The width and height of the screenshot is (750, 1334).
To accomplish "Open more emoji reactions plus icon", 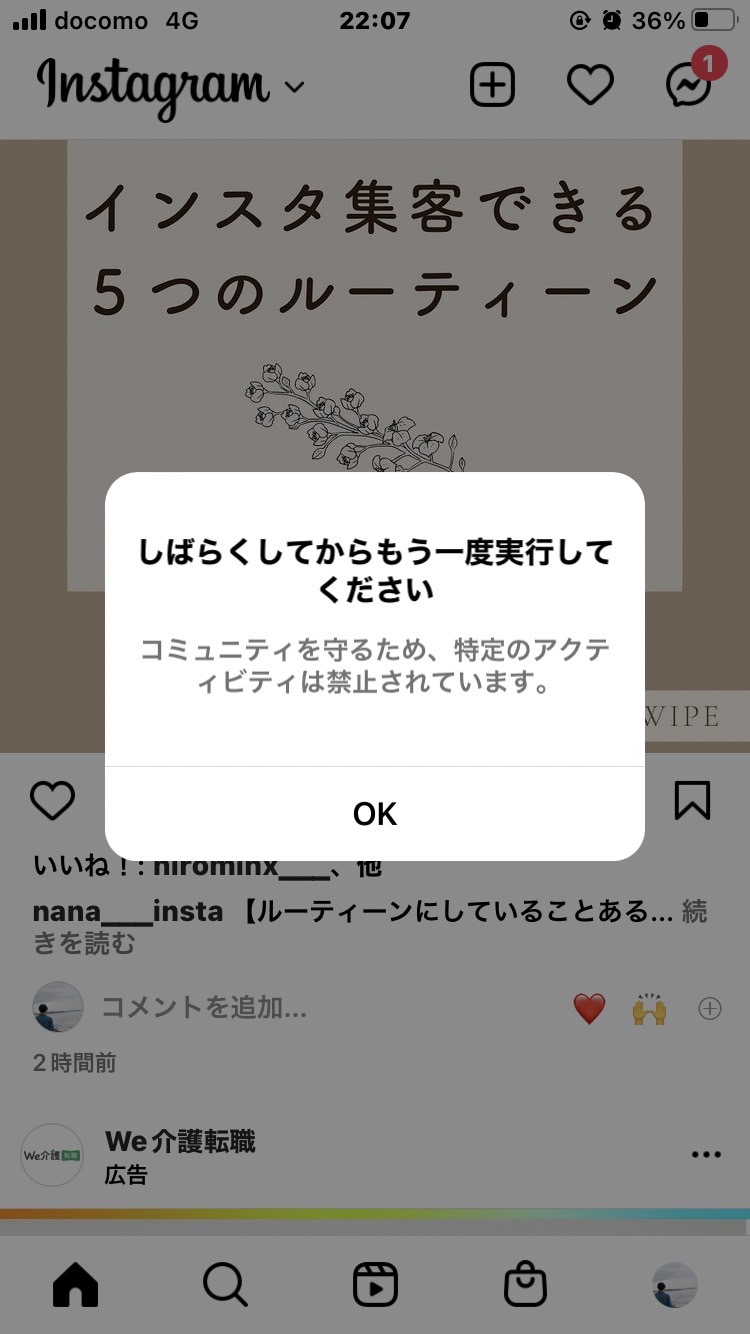I will click(x=709, y=1009).
